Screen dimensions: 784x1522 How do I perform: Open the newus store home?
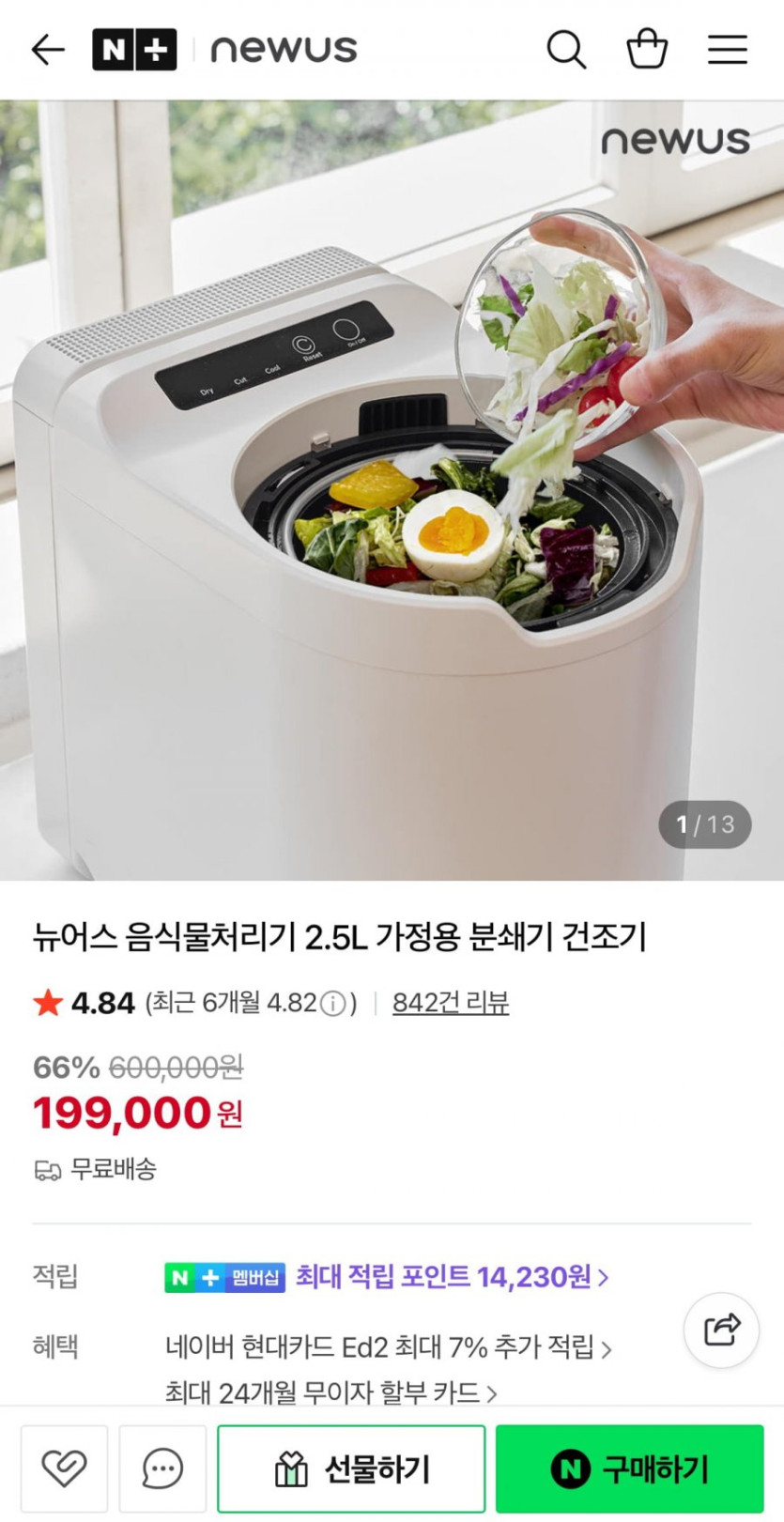[x=284, y=49]
